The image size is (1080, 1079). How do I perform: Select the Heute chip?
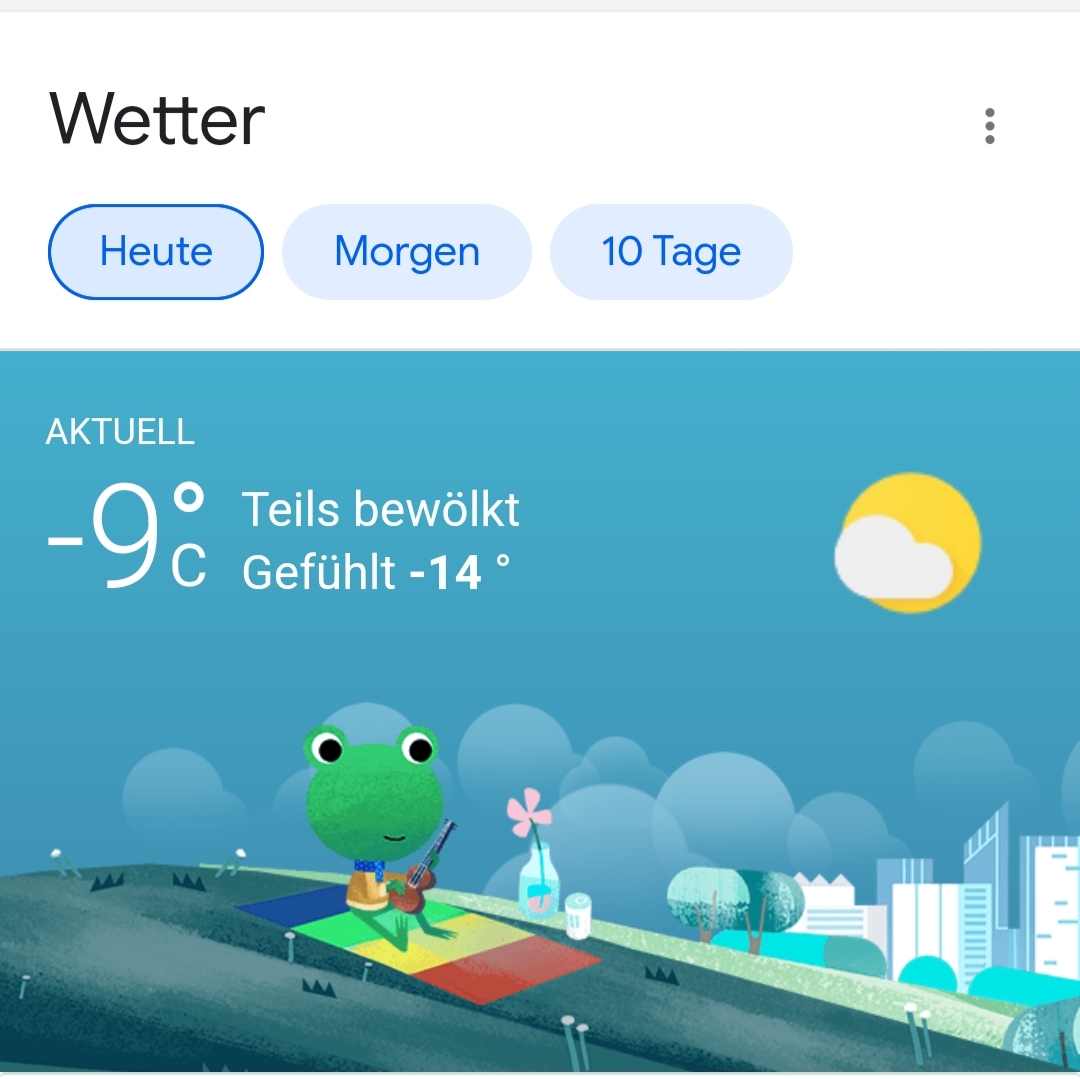[156, 252]
